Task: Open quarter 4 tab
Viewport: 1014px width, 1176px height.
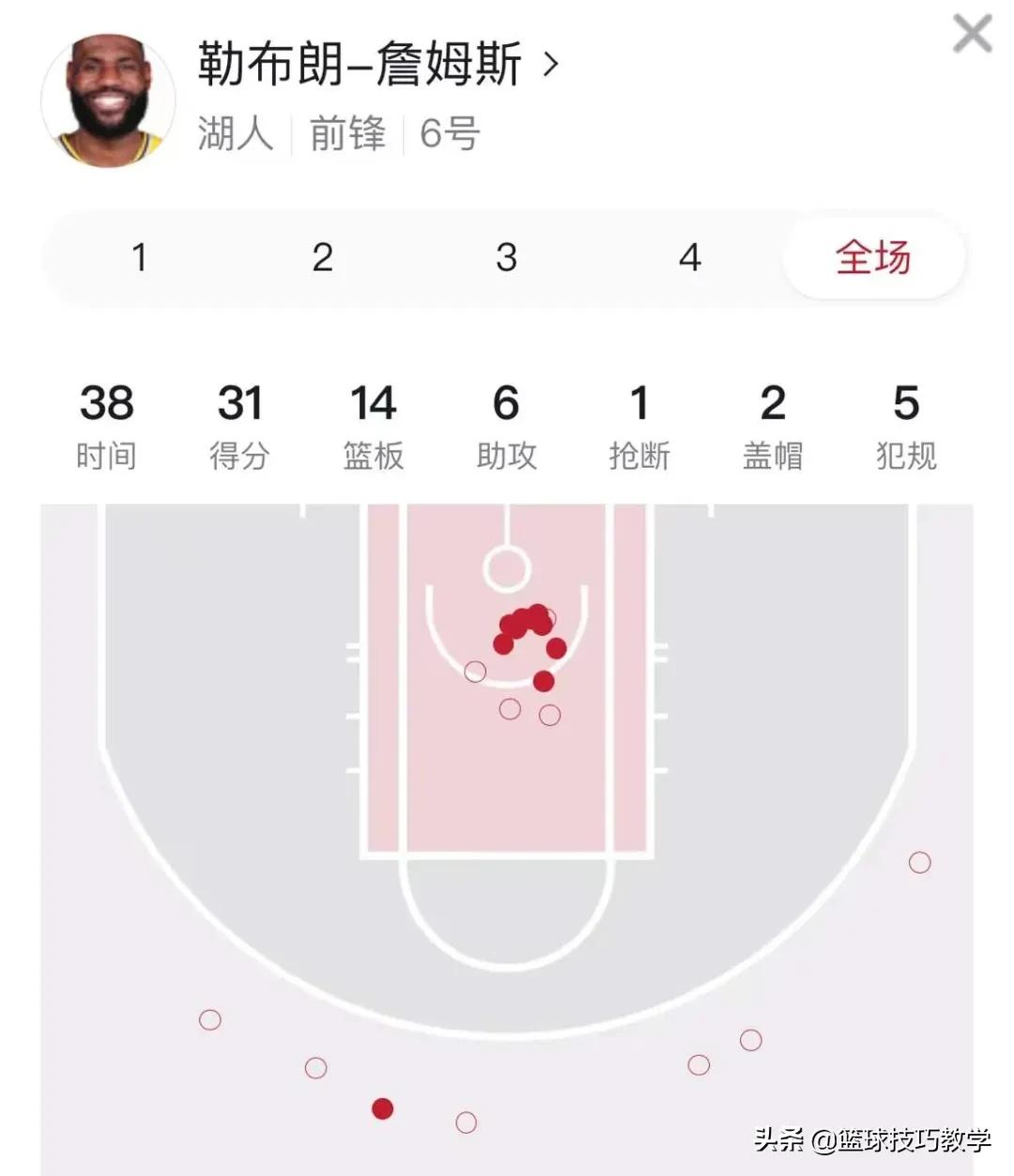Action: (x=690, y=258)
